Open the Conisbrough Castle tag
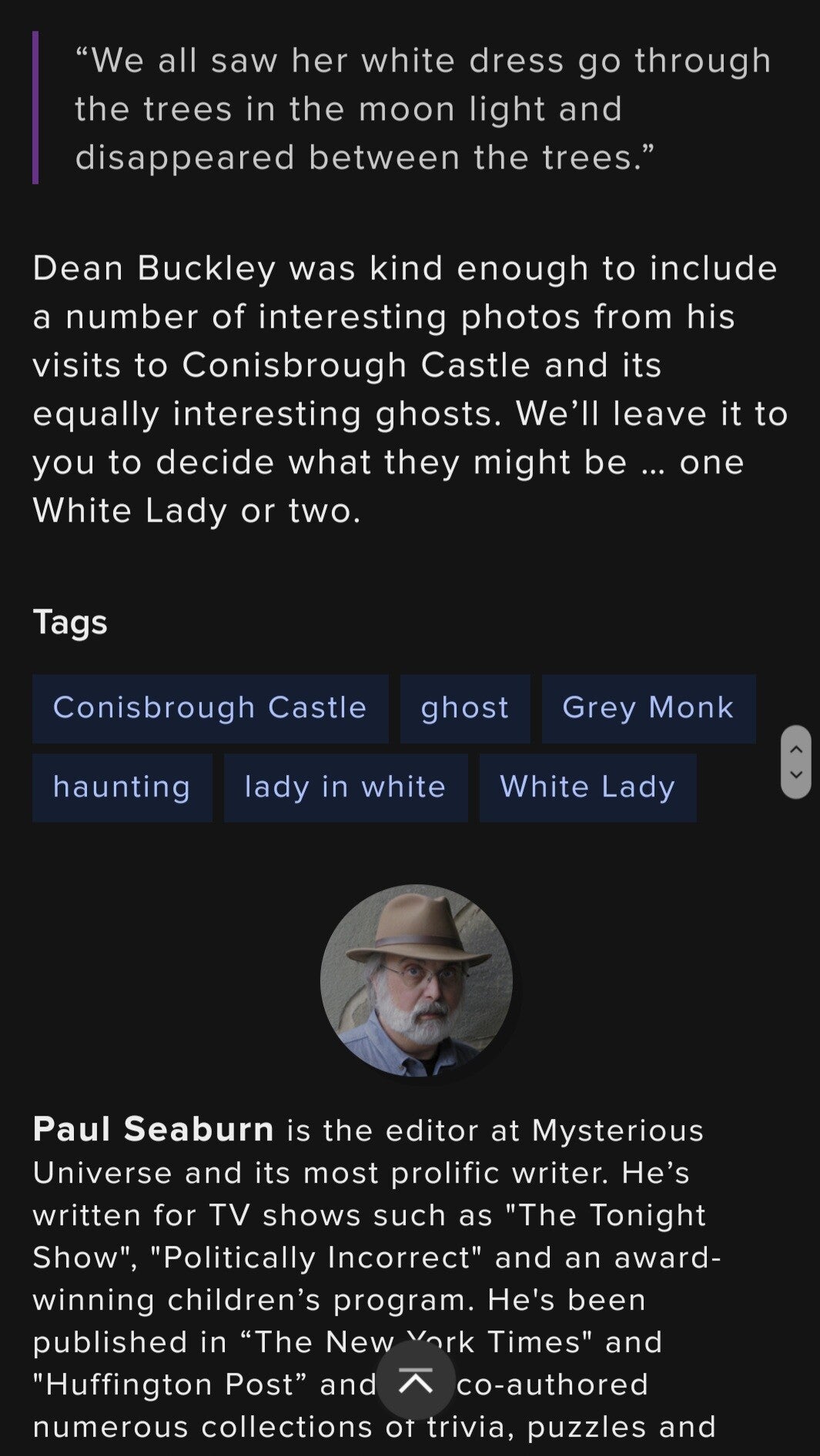The height and width of the screenshot is (1456, 820). click(x=209, y=708)
